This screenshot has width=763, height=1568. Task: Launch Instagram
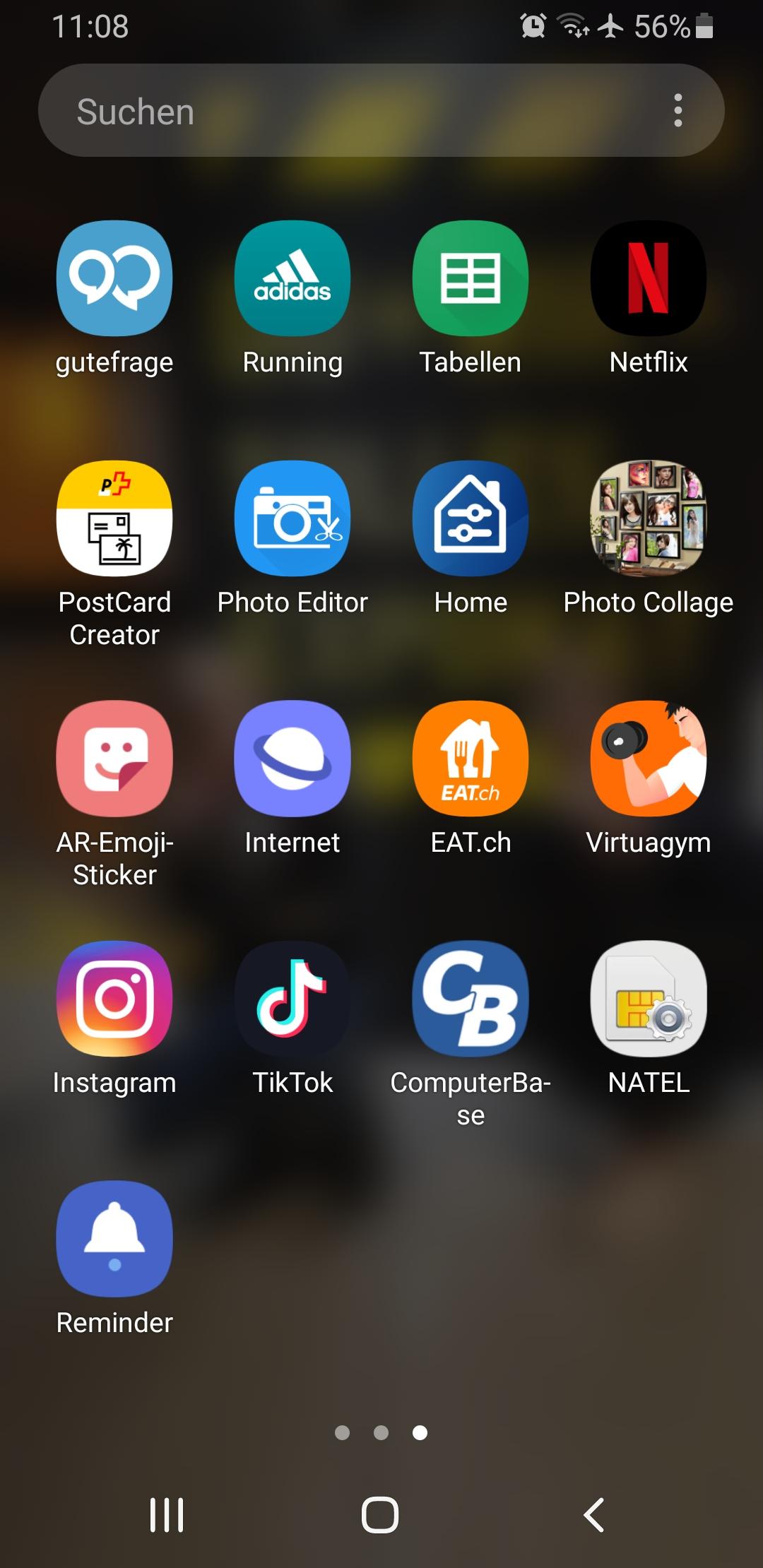pyautogui.click(x=114, y=999)
